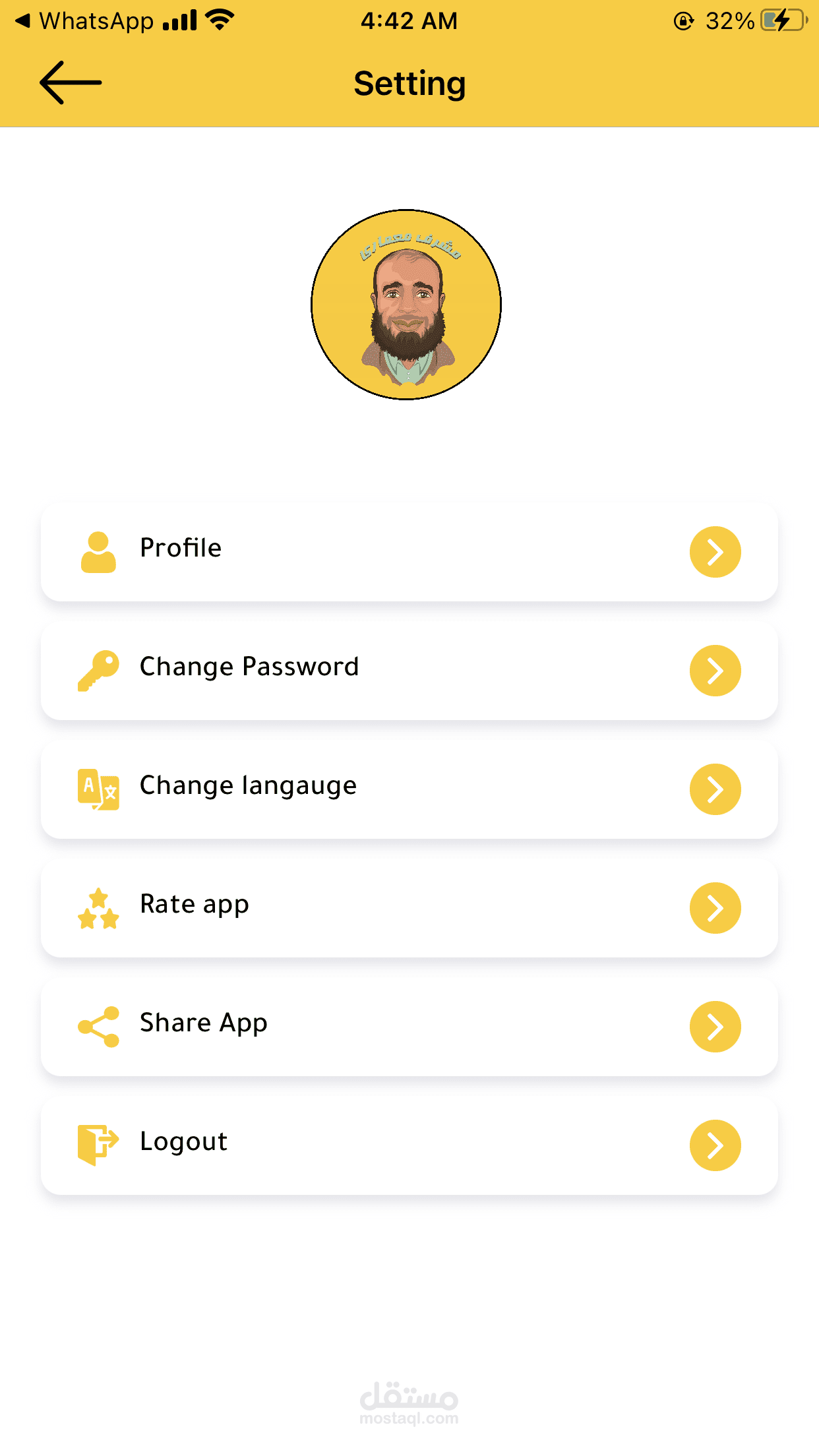Tap the circular profile avatar picture

tap(406, 305)
